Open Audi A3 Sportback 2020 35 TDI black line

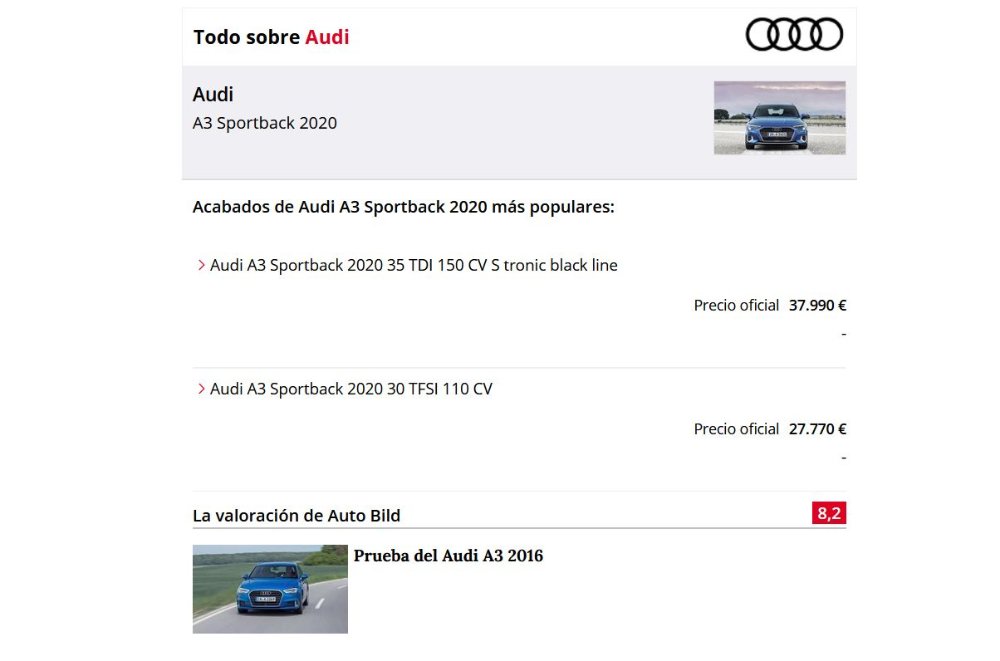(413, 266)
